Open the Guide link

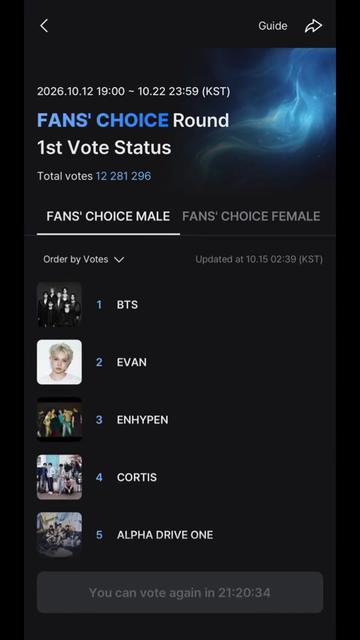(273, 26)
